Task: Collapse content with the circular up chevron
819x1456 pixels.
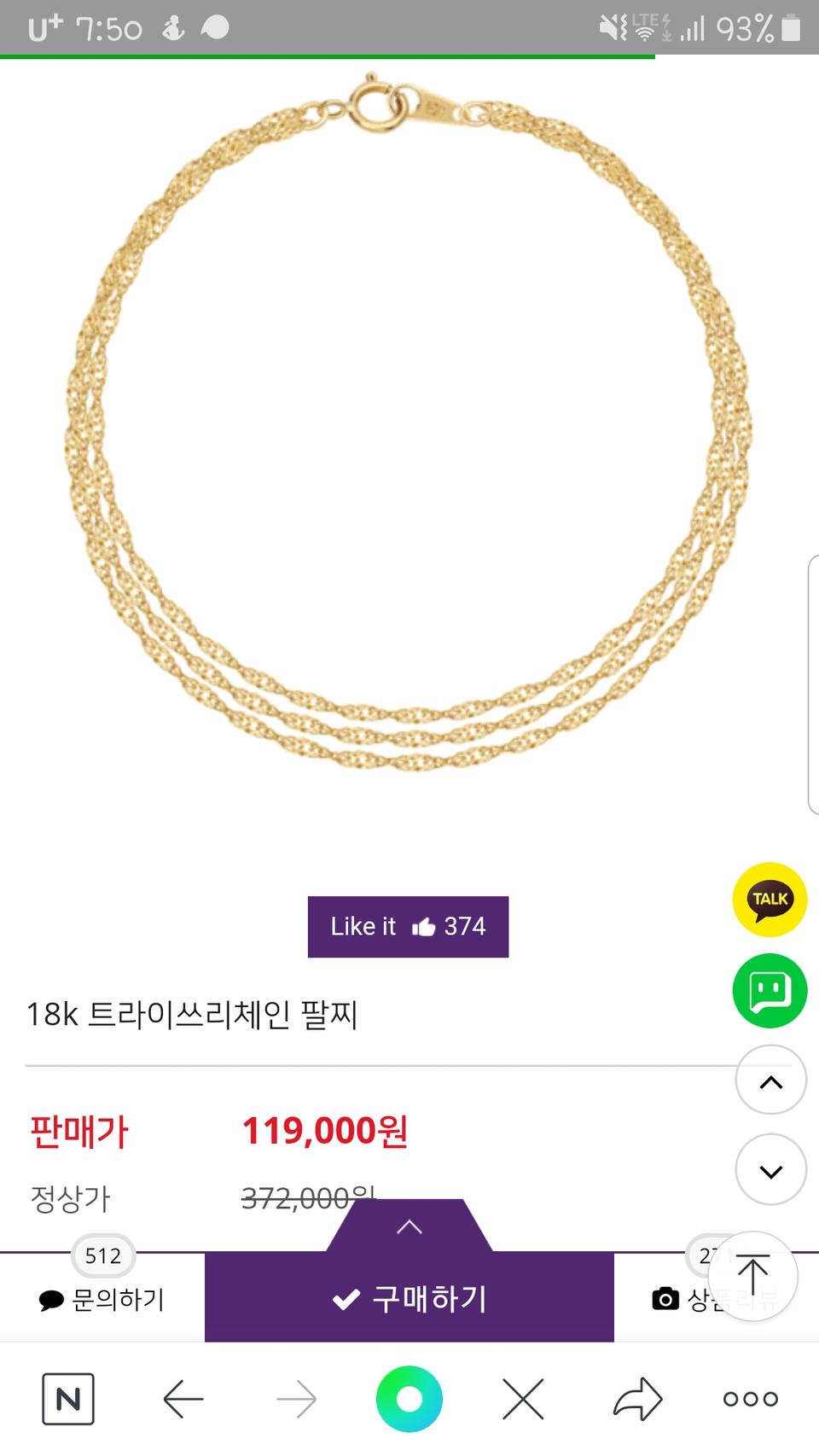Action: coord(770,1079)
